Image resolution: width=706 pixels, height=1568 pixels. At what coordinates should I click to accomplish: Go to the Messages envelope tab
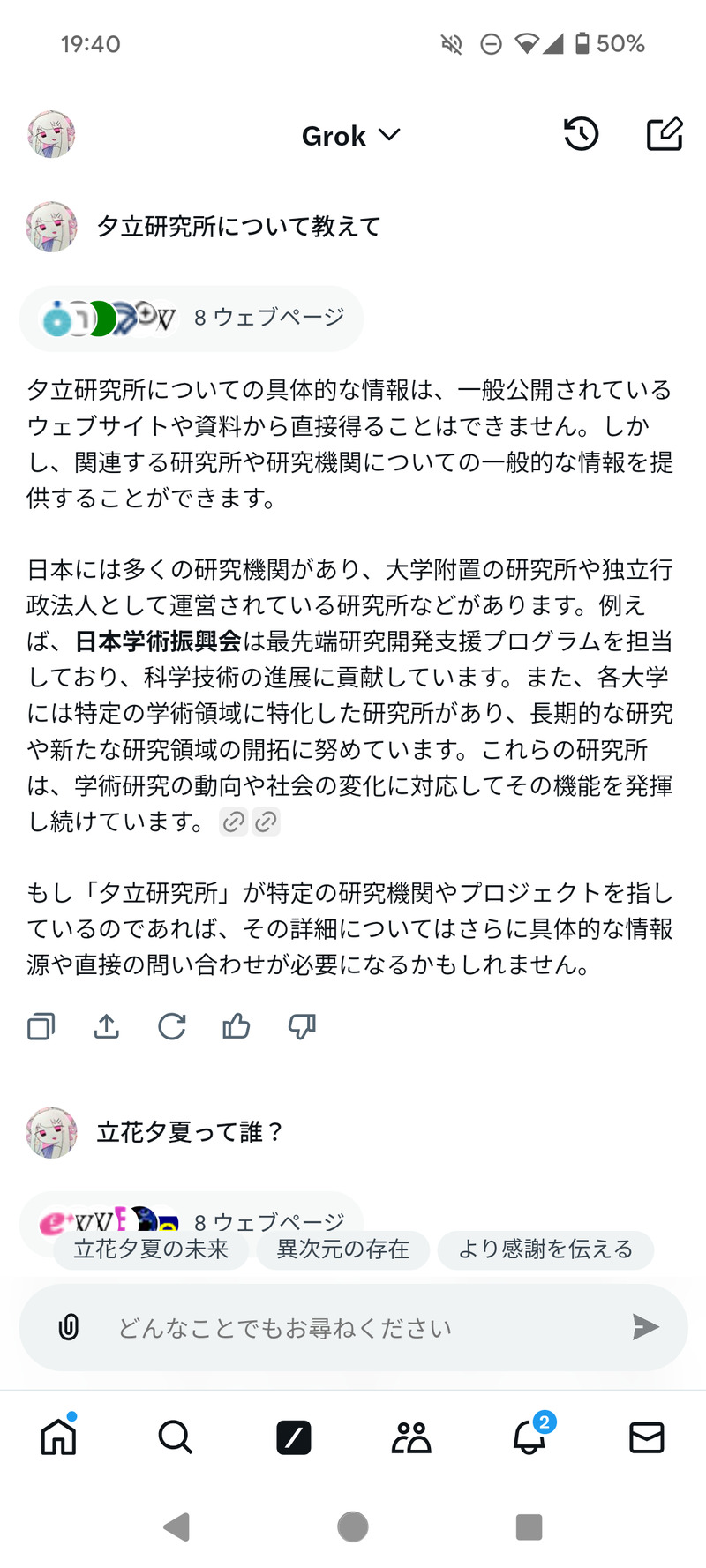pos(646,1437)
